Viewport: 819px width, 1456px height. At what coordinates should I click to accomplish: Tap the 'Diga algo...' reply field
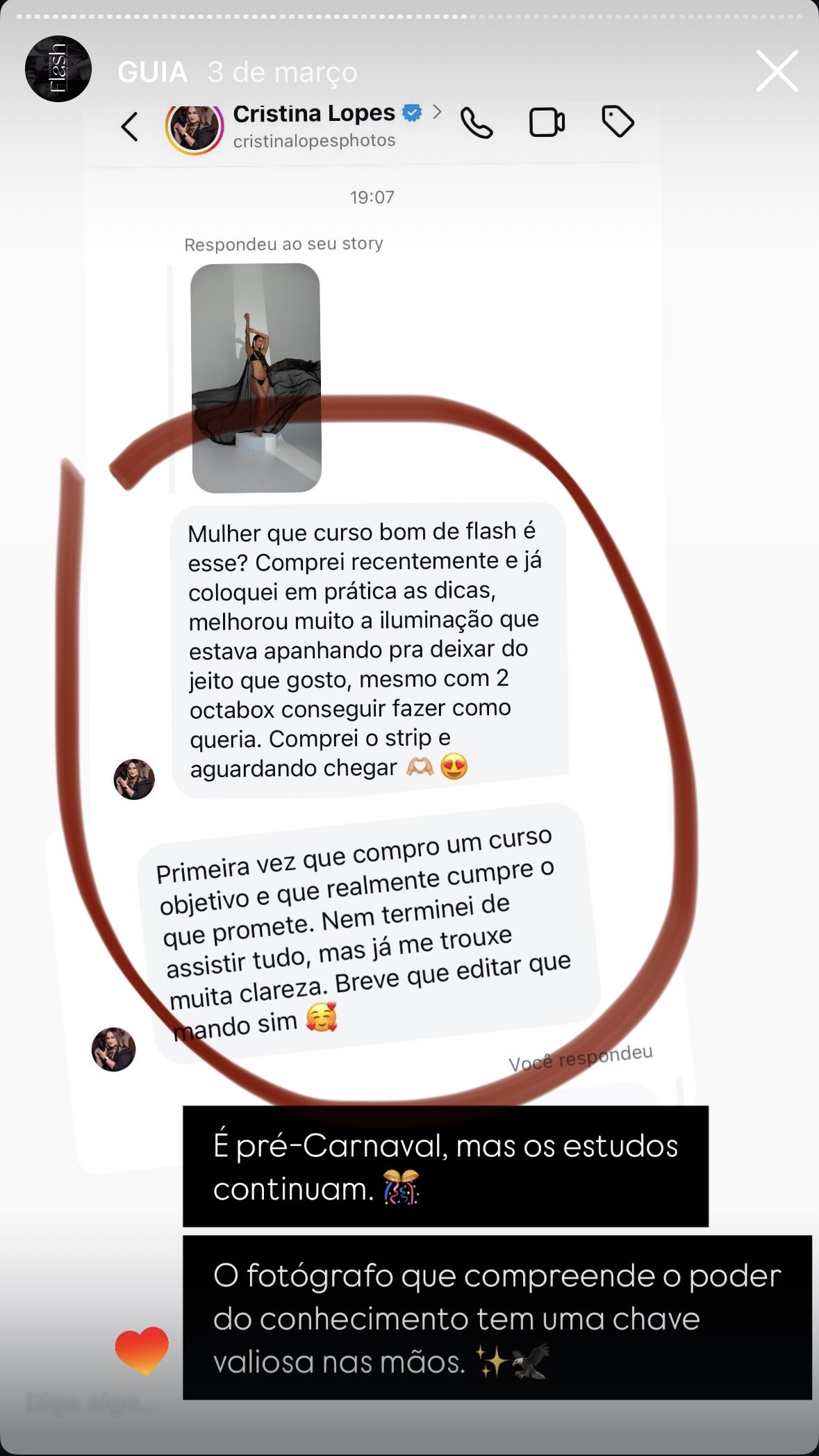point(94,1404)
